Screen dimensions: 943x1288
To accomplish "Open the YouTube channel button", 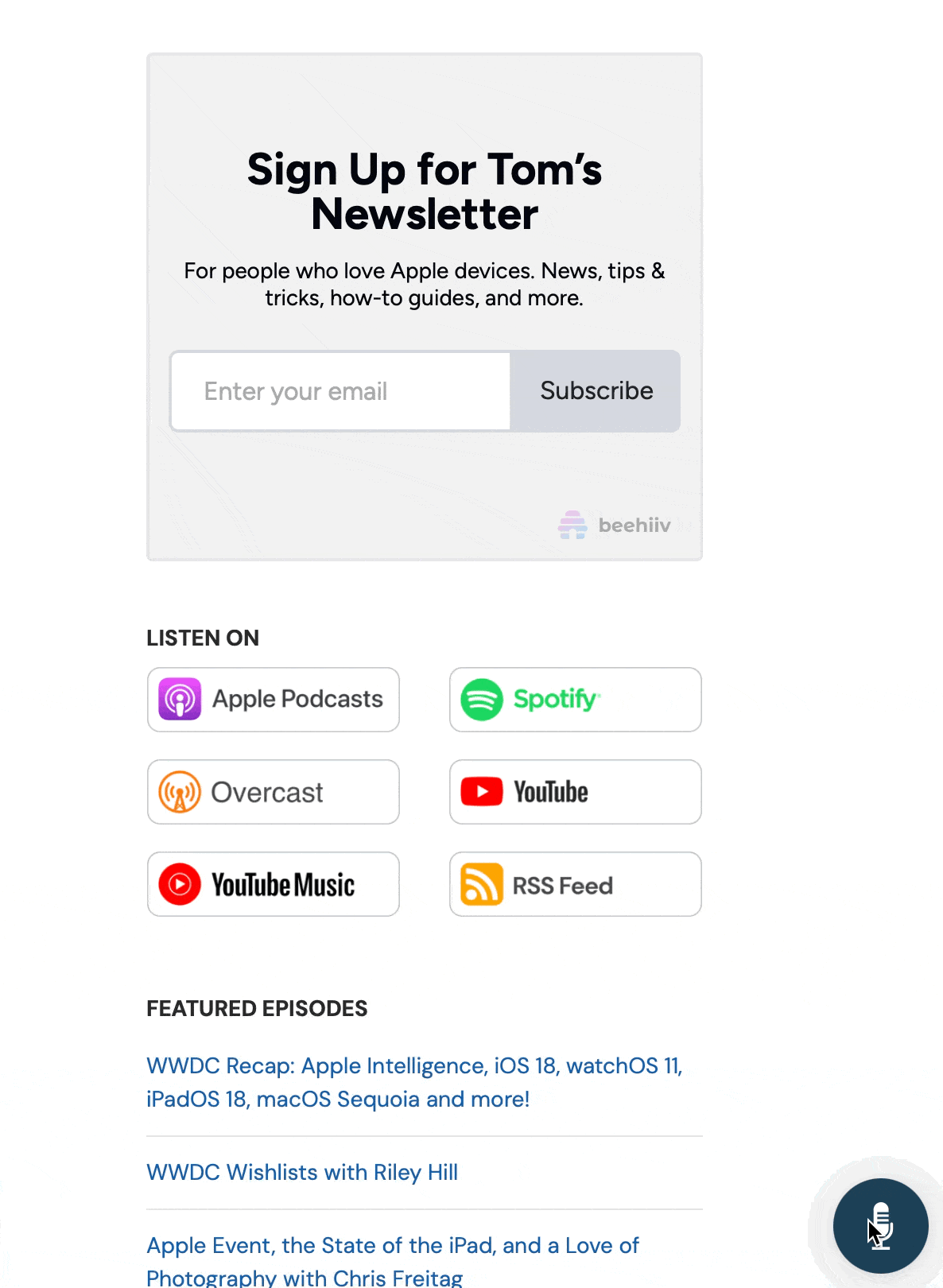I will (575, 792).
